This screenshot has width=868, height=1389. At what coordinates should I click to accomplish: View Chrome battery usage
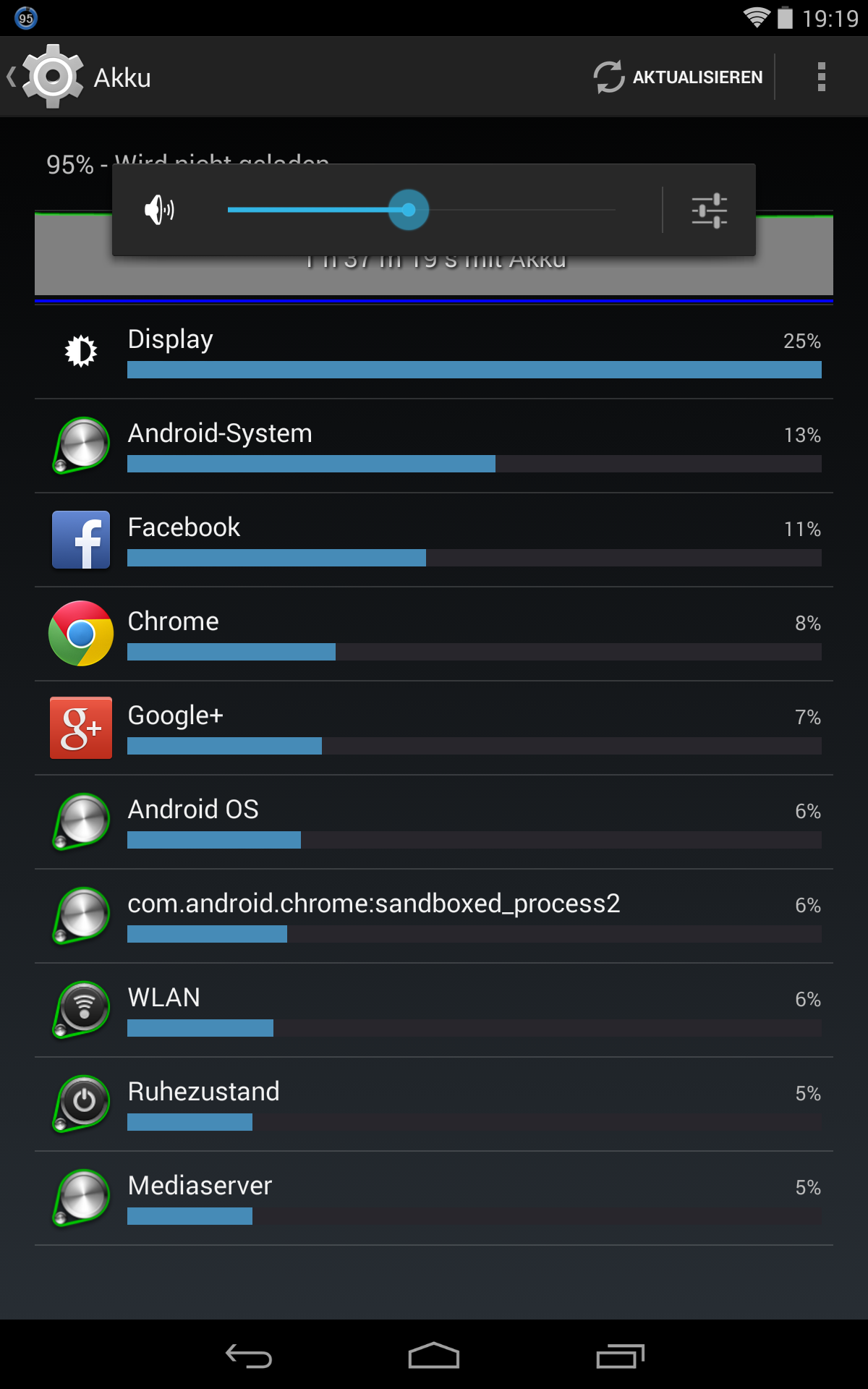click(x=434, y=634)
